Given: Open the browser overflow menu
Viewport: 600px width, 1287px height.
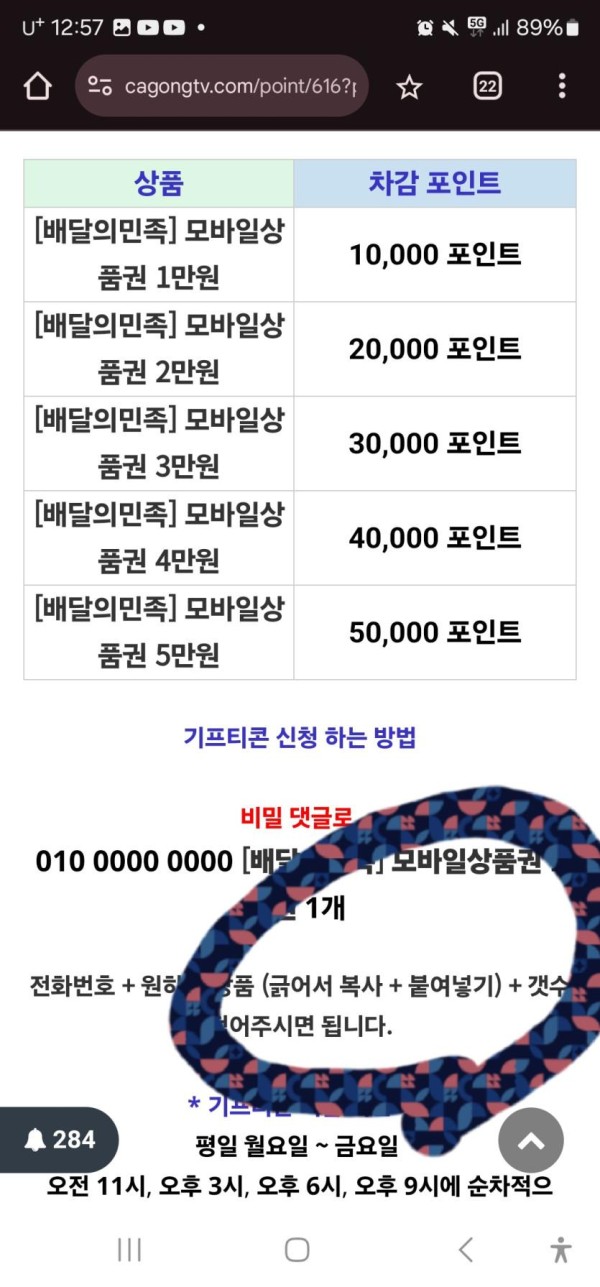Looking at the screenshot, I should [x=562, y=87].
